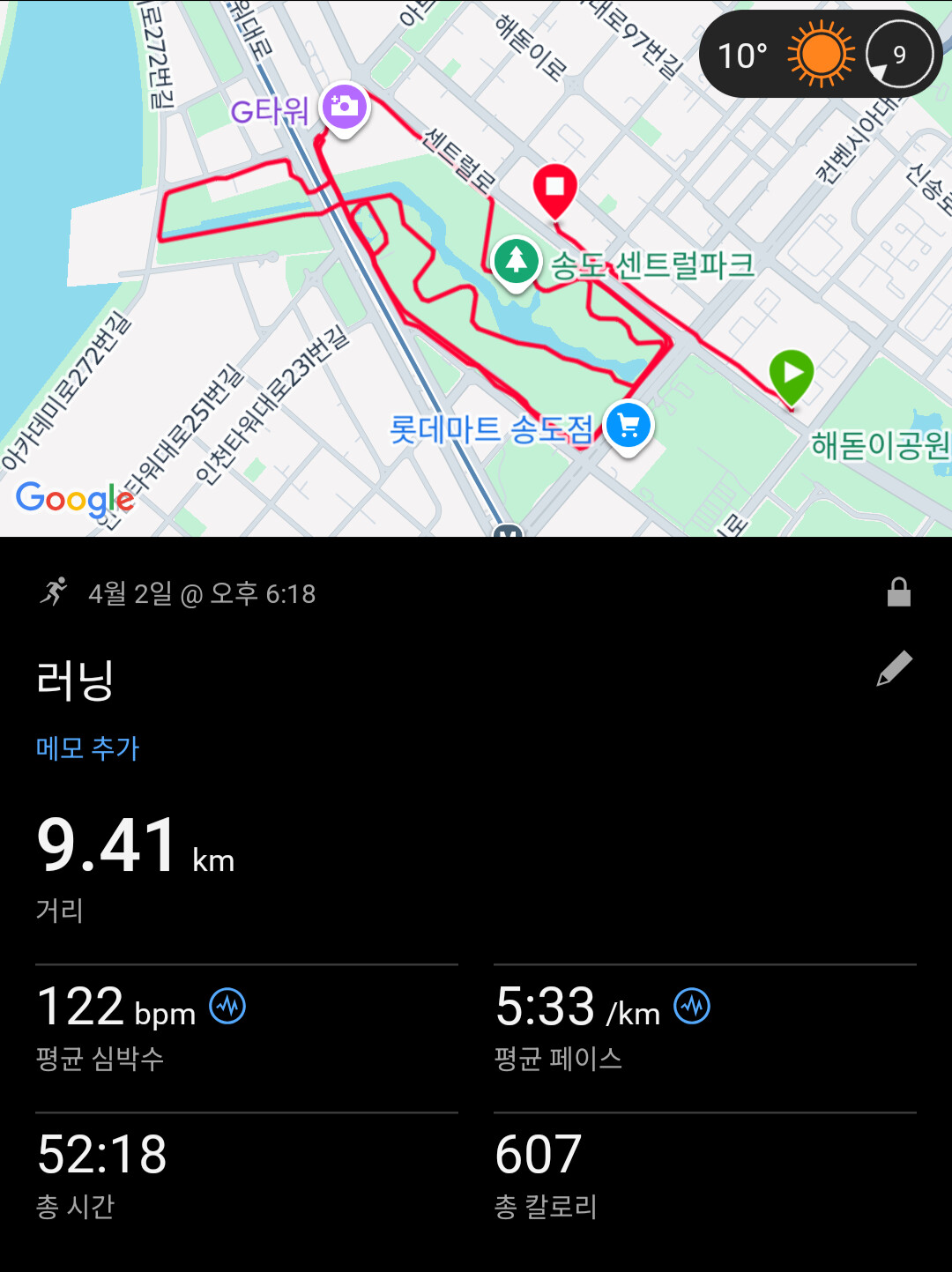Viewport: 952px width, 1272px height.
Task: Tap the graph icon beside 5:33 /km
Action: click(x=692, y=1006)
